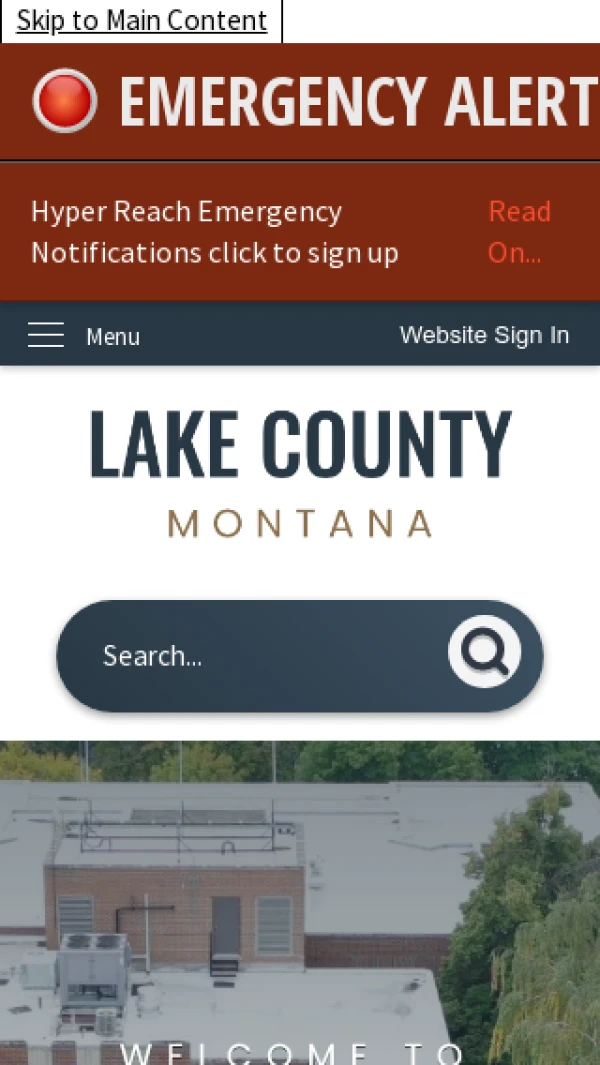Open the Menu drawer
The image size is (600, 1065).
[x=84, y=336]
